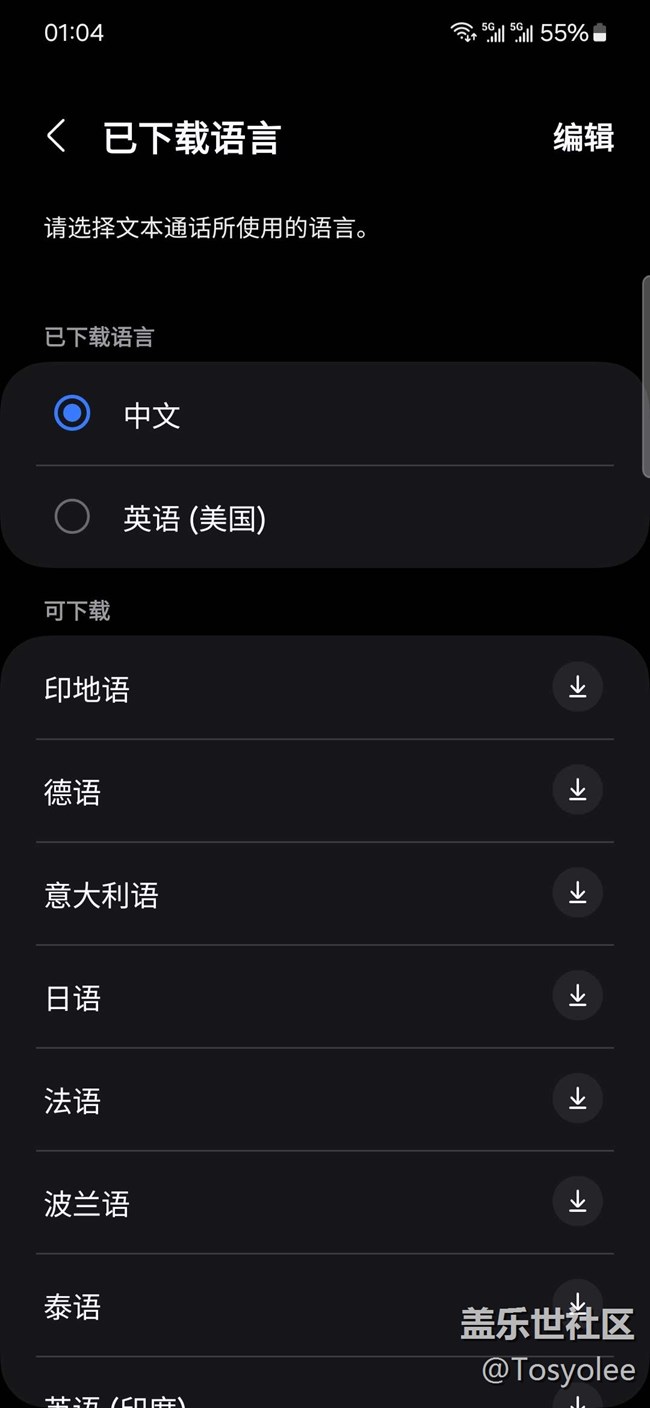Screen dimensions: 650x1408
Task: Download the 日语 language pack
Action: coord(577,996)
